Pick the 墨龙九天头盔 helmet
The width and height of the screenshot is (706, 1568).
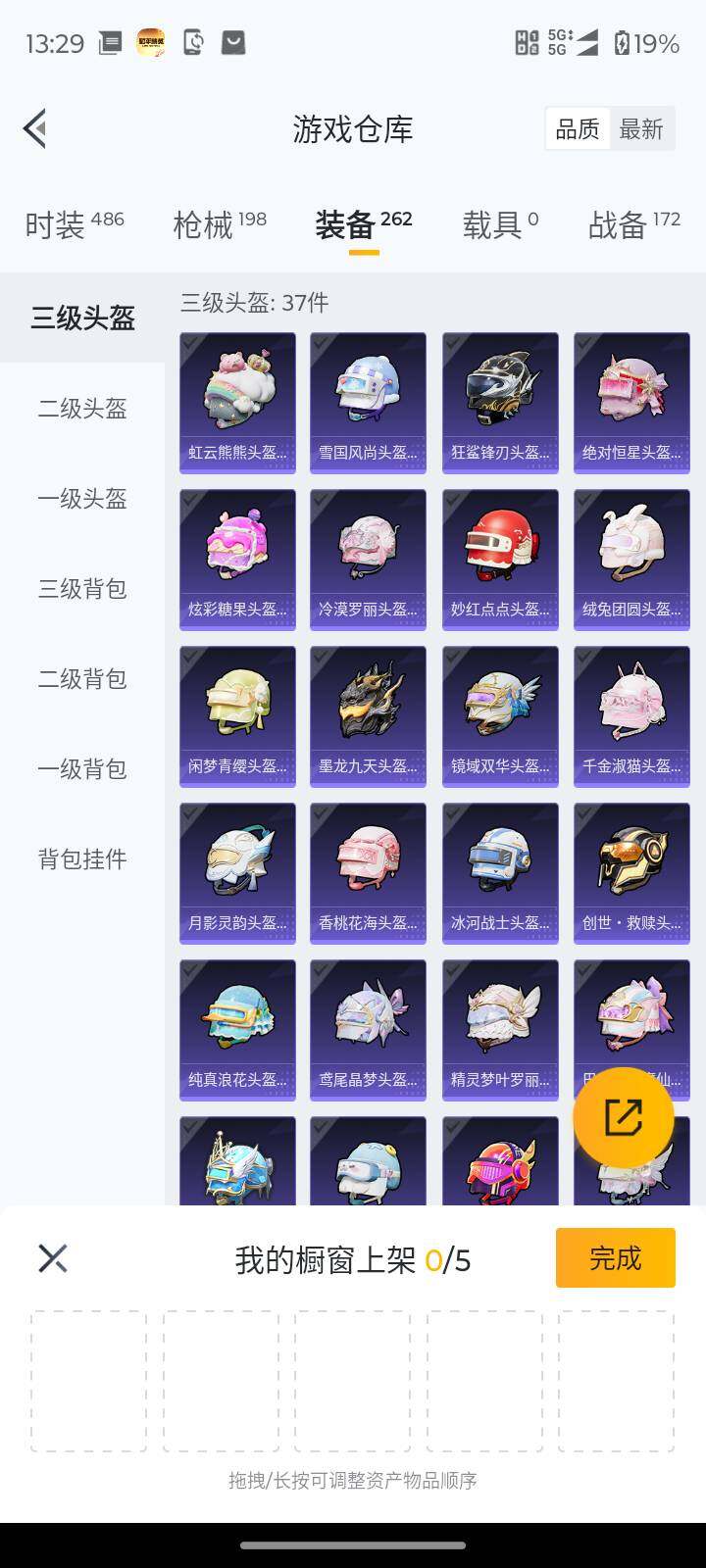click(368, 704)
